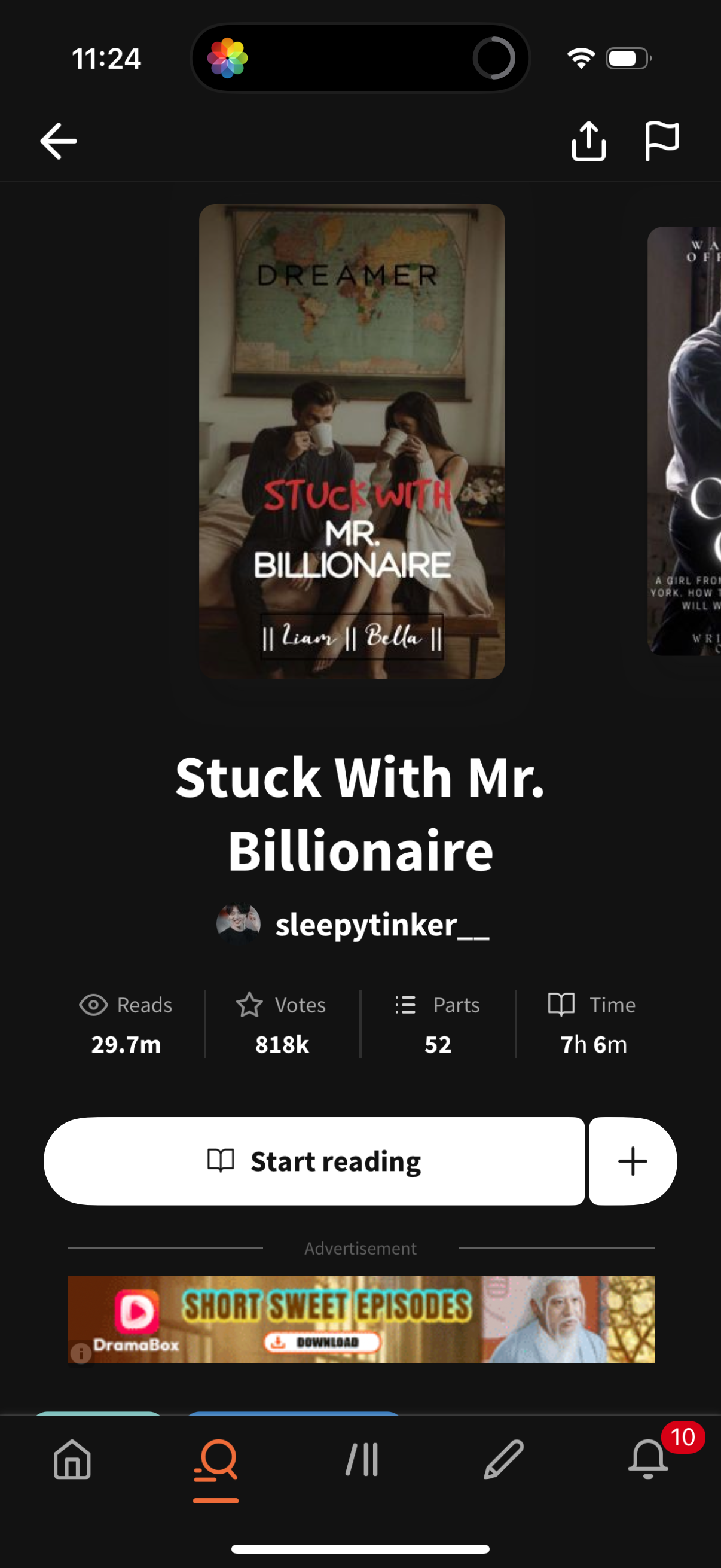Open the Home screen via the house icon
Viewport: 721px width, 1568px height.
72,1463
